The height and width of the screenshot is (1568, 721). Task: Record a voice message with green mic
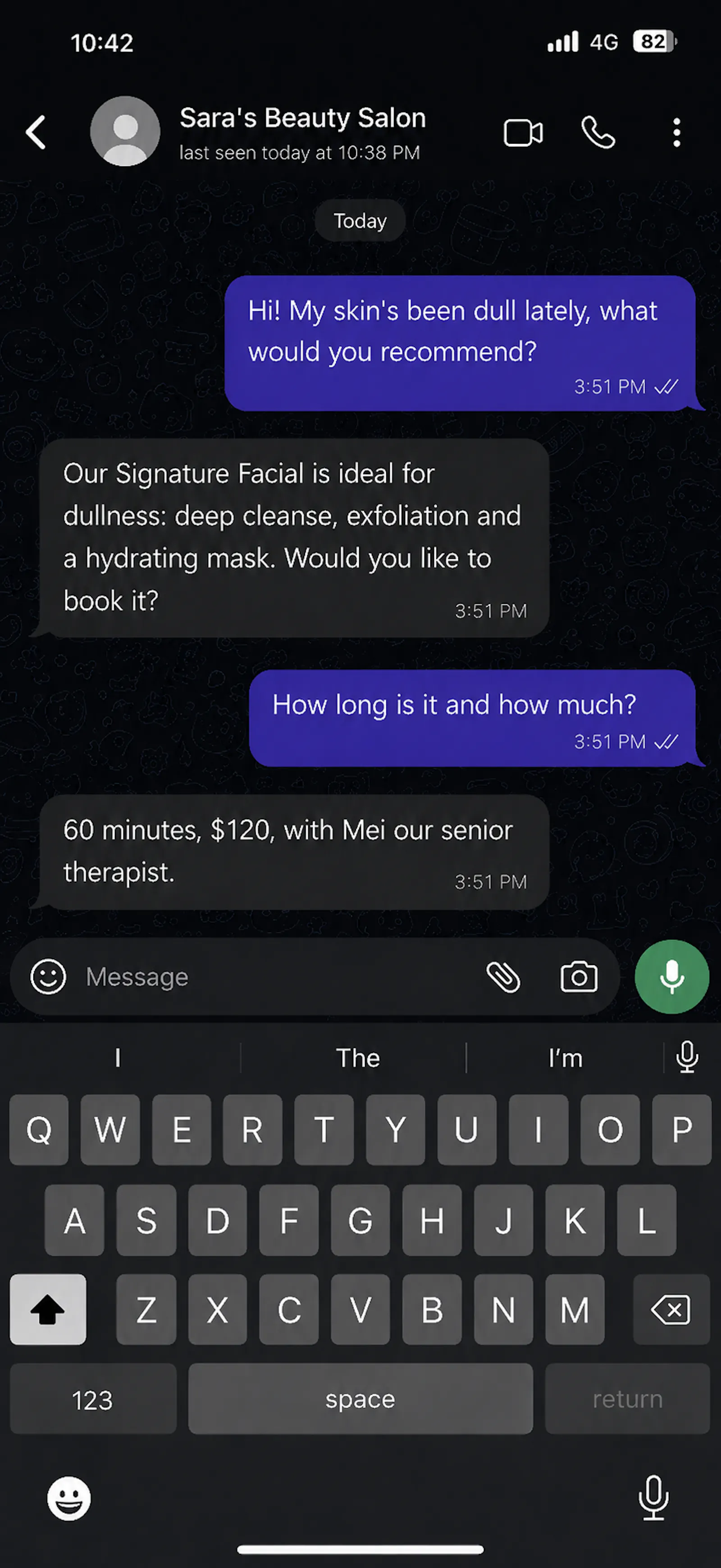(x=672, y=976)
